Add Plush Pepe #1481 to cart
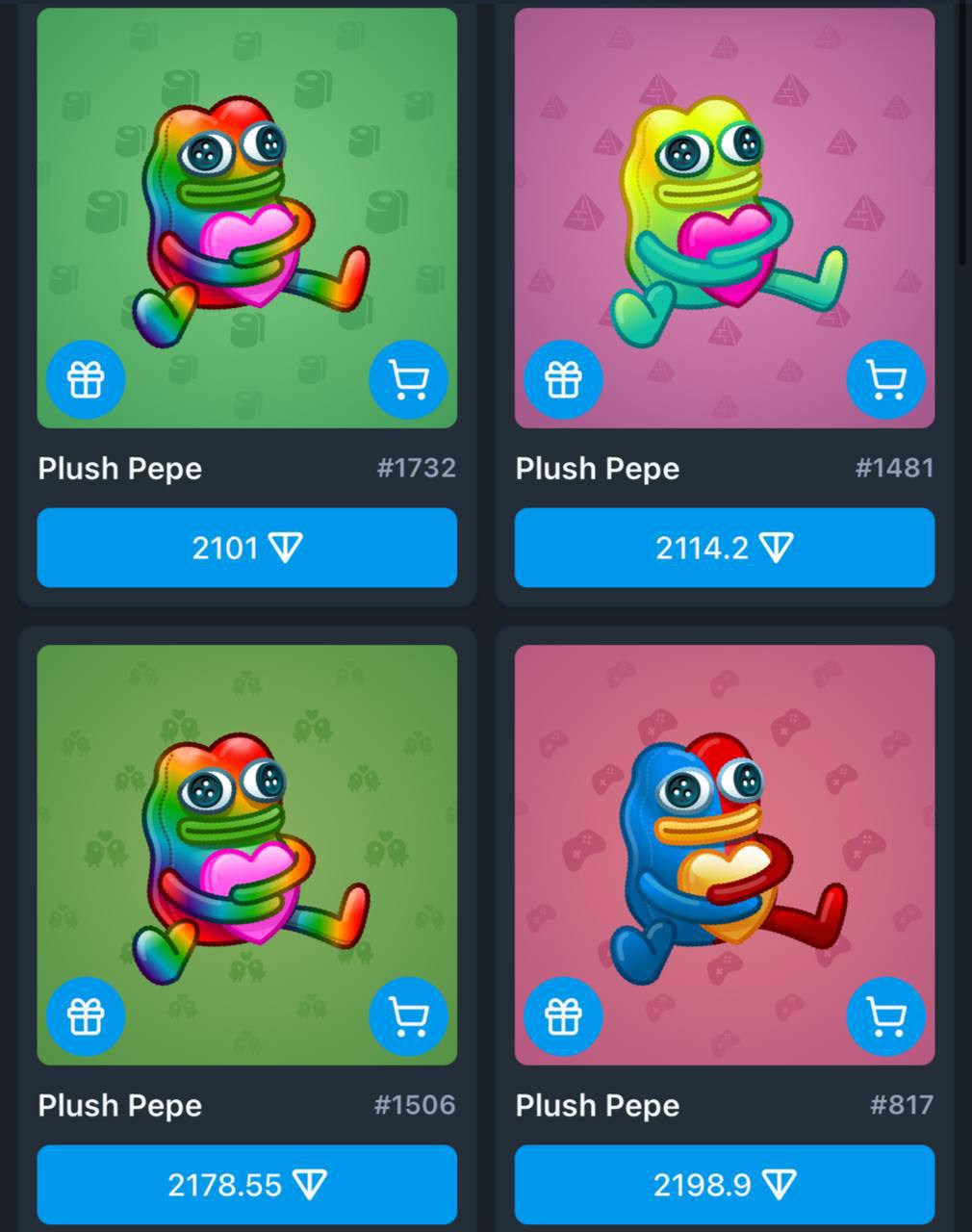 click(x=885, y=379)
